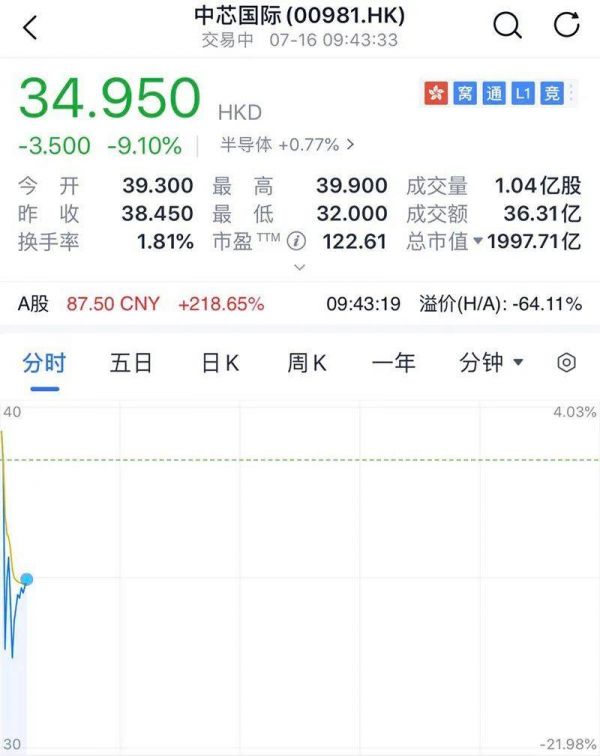Show the 一年 chart
Screen dimensions: 600x756
pyautogui.click(x=393, y=363)
